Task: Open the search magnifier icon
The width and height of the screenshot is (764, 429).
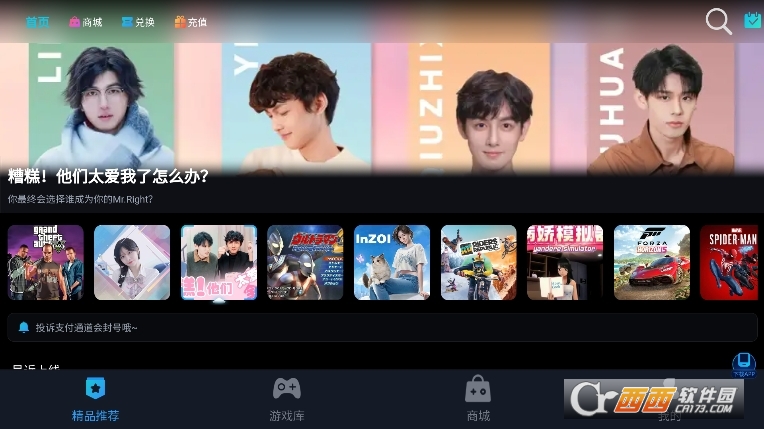Action: coord(718,21)
